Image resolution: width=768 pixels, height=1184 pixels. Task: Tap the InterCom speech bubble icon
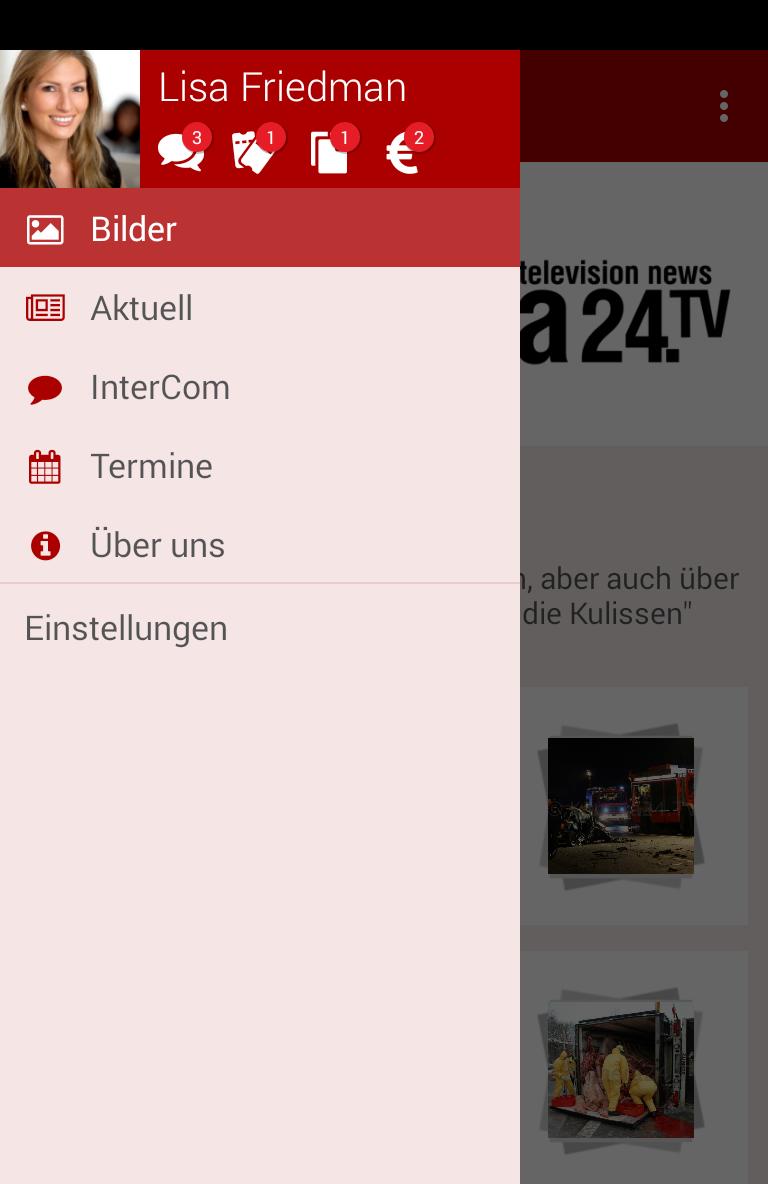coord(45,387)
